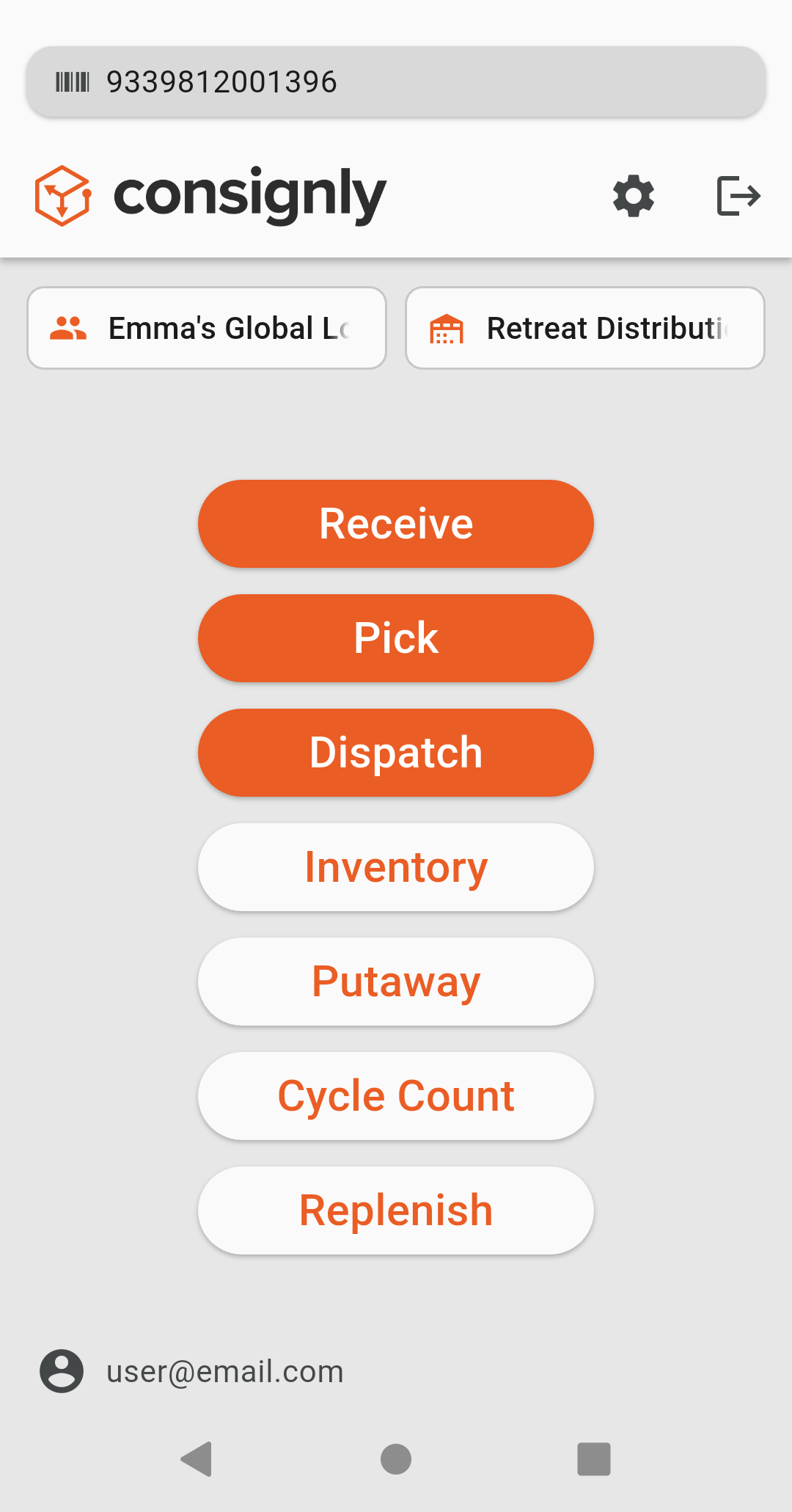This screenshot has width=792, height=1512.
Task: Log out using the exit icon
Action: pyautogui.click(x=738, y=196)
